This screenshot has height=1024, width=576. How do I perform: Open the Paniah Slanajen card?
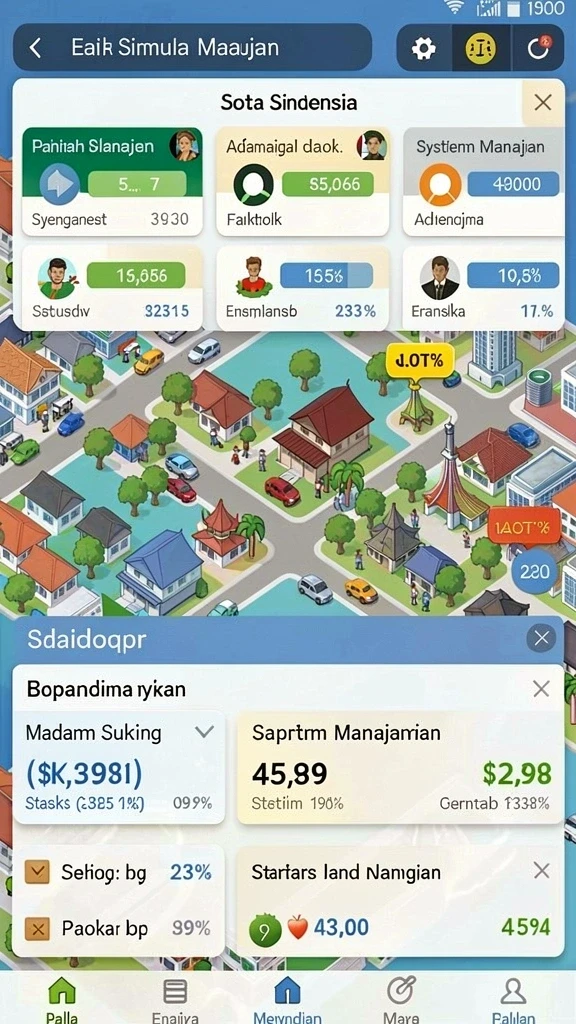112,182
